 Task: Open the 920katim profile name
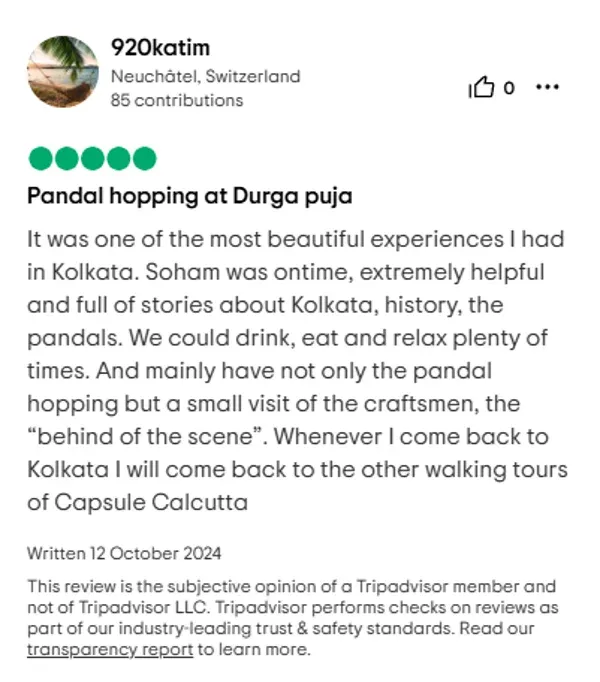[x=160, y=48]
